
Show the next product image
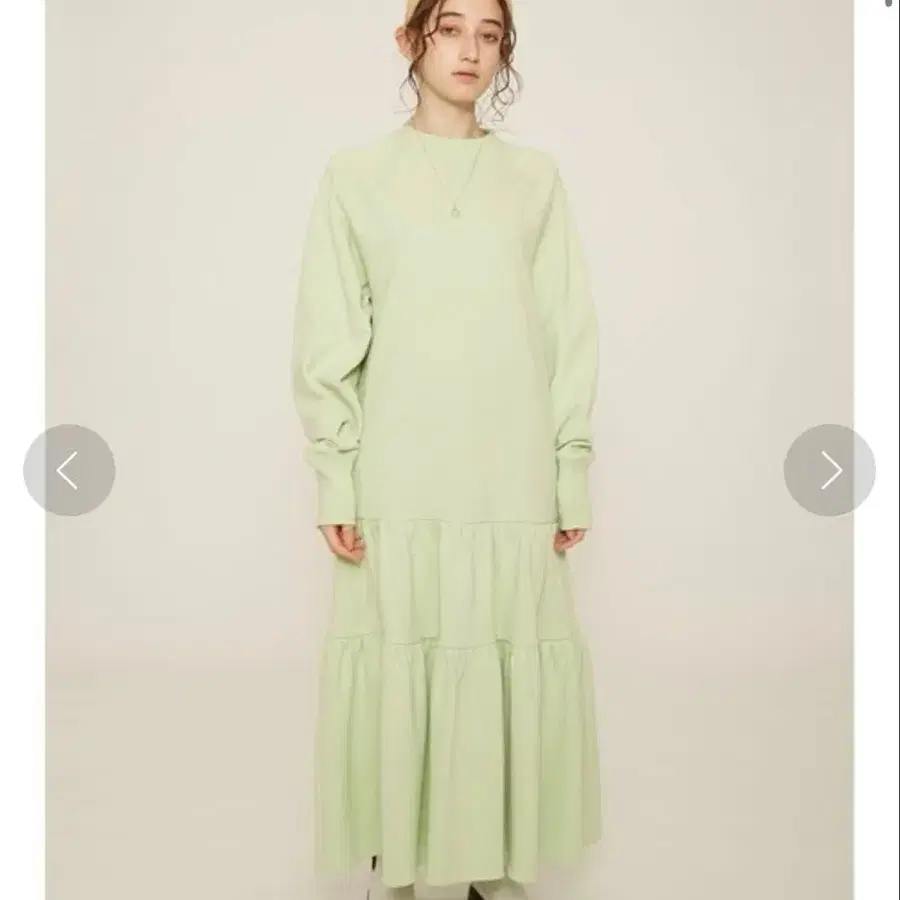[829, 470]
